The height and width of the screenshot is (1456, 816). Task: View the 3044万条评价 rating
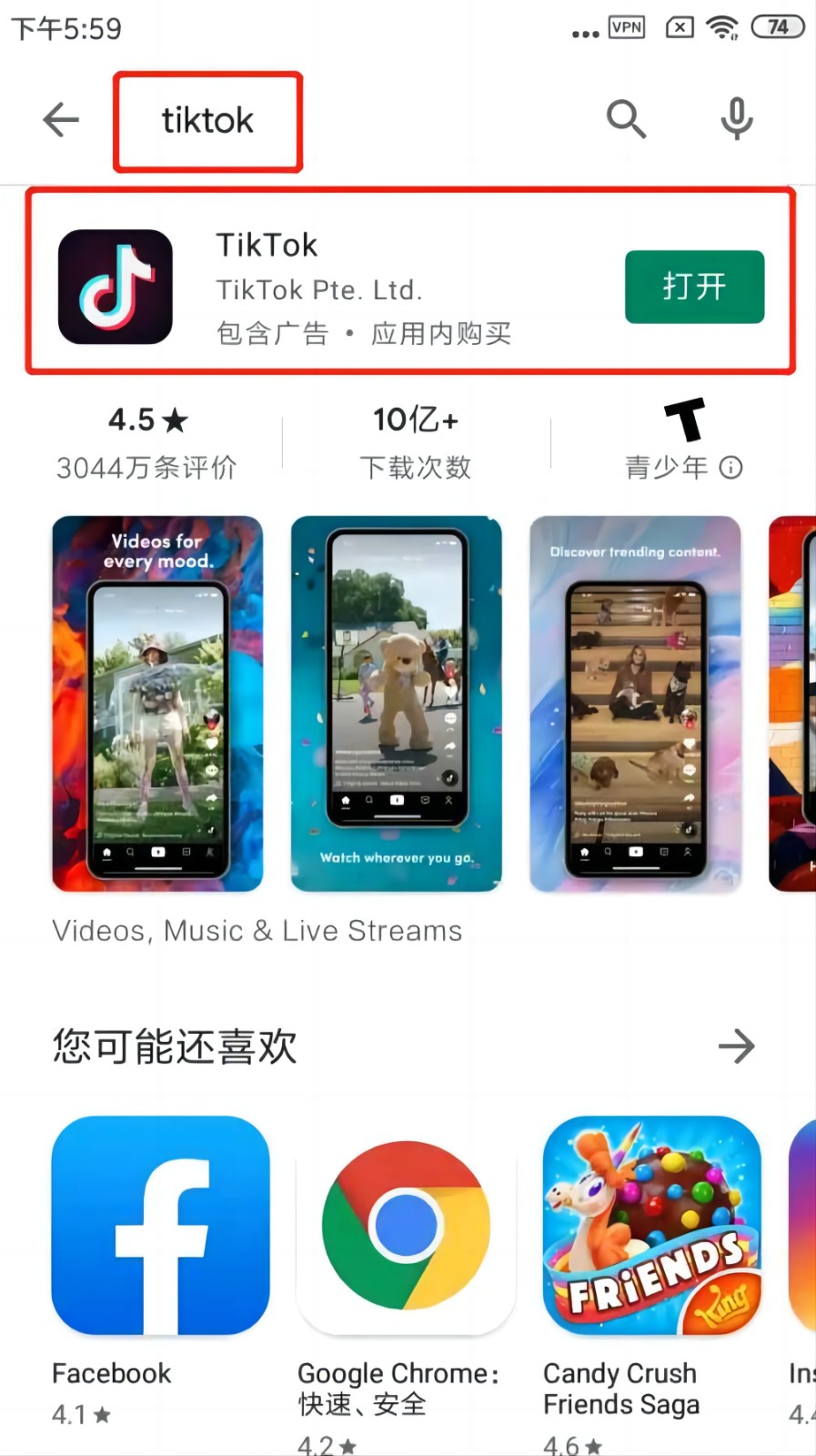[147, 443]
